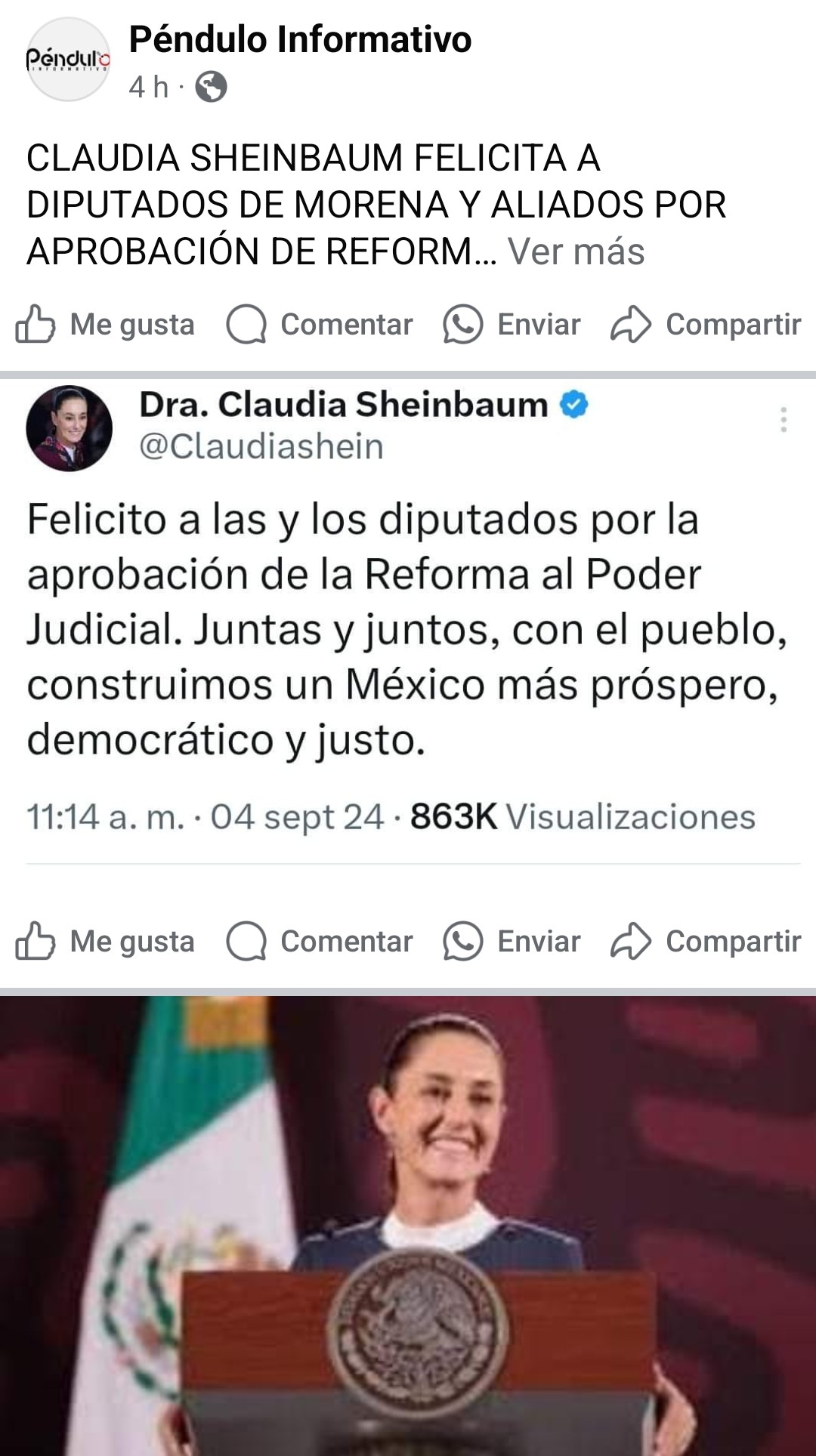Expand caption with Ver más
Viewport: 816px width, 1456px height.
pos(576,251)
